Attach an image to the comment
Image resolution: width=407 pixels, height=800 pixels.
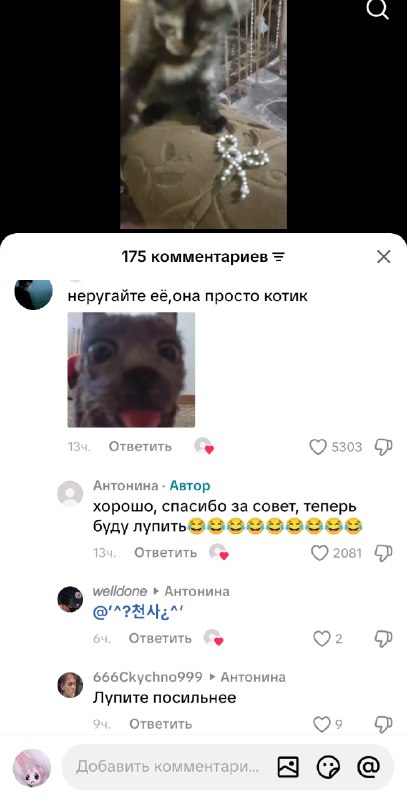[x=288, y=767]
